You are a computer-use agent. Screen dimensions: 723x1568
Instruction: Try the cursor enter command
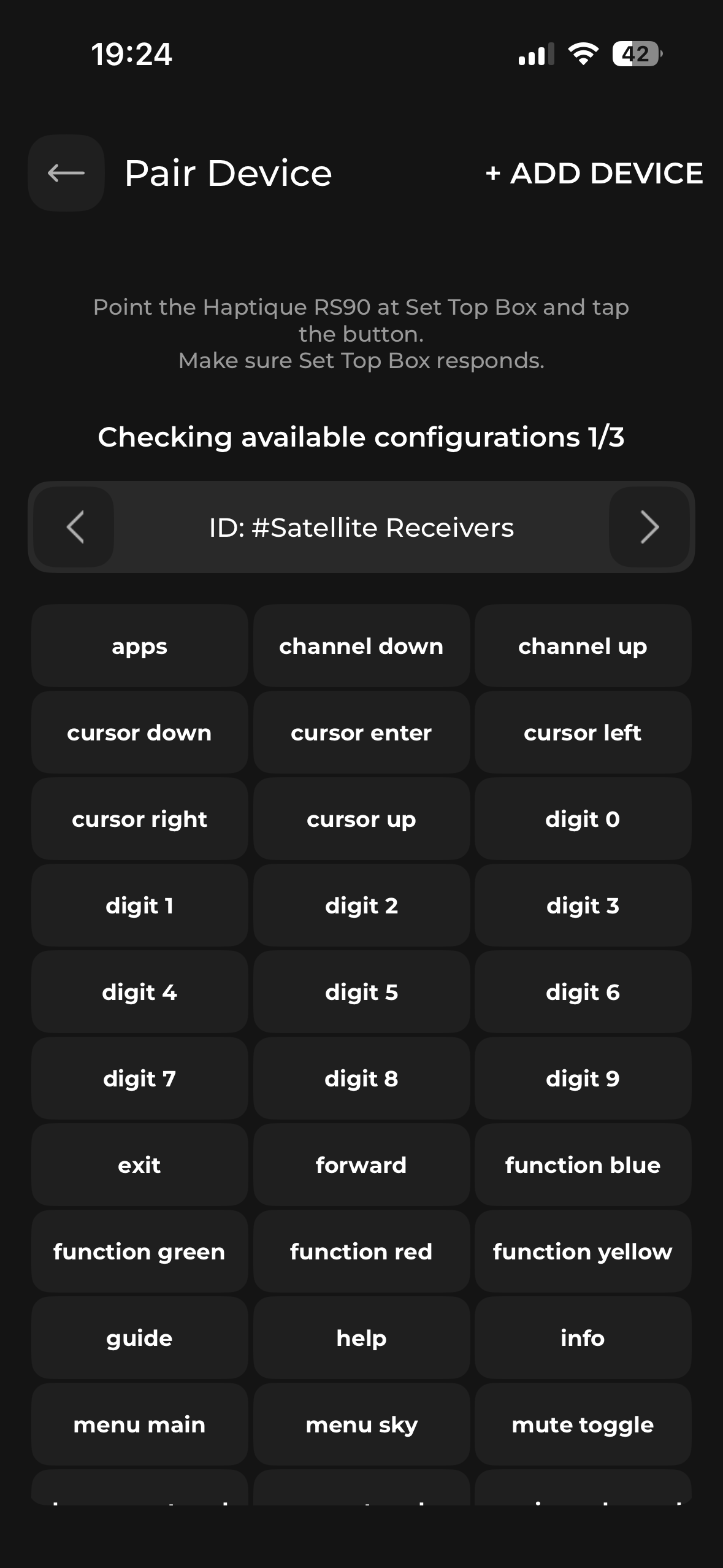point(361,732)
